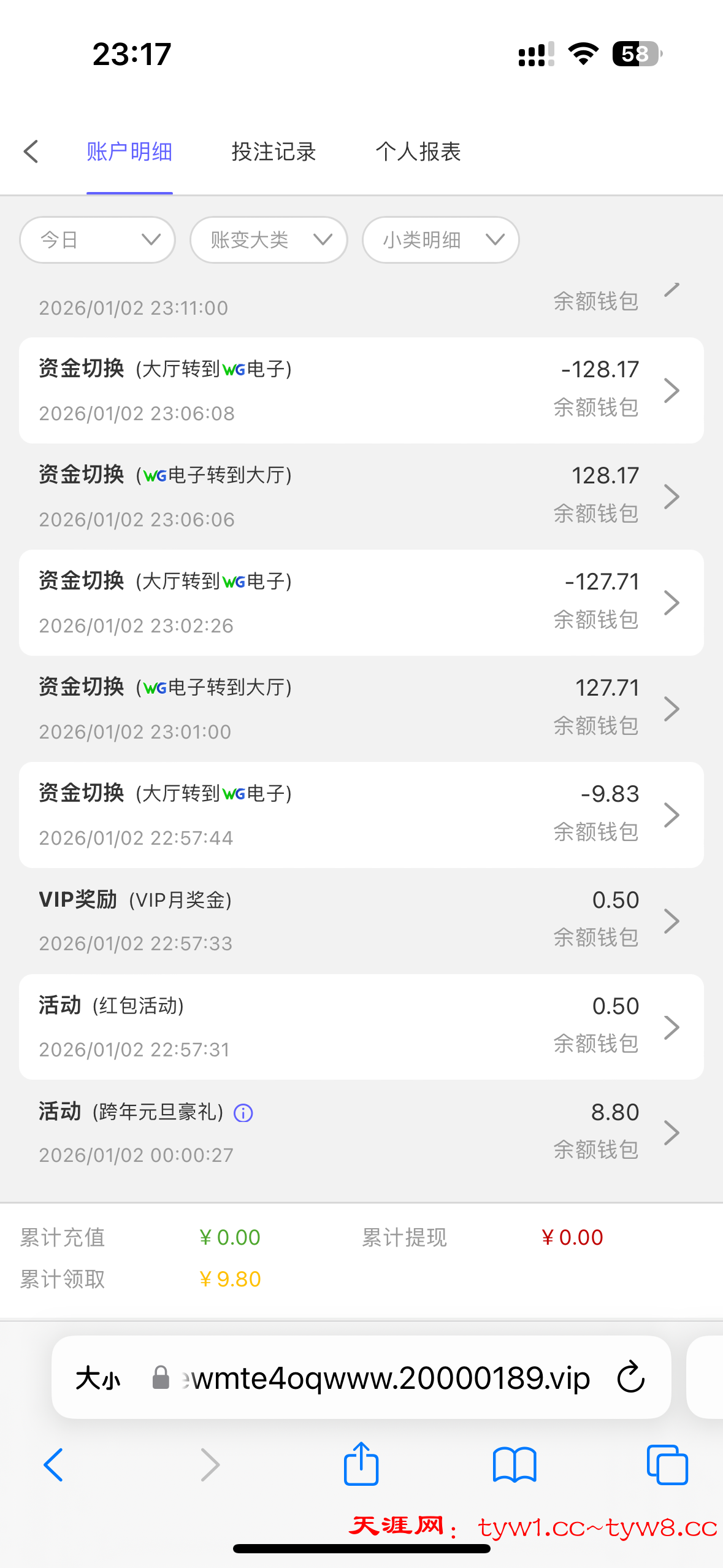Open the -128.17 transfer at 23:06:08

[x=361, y=390]
